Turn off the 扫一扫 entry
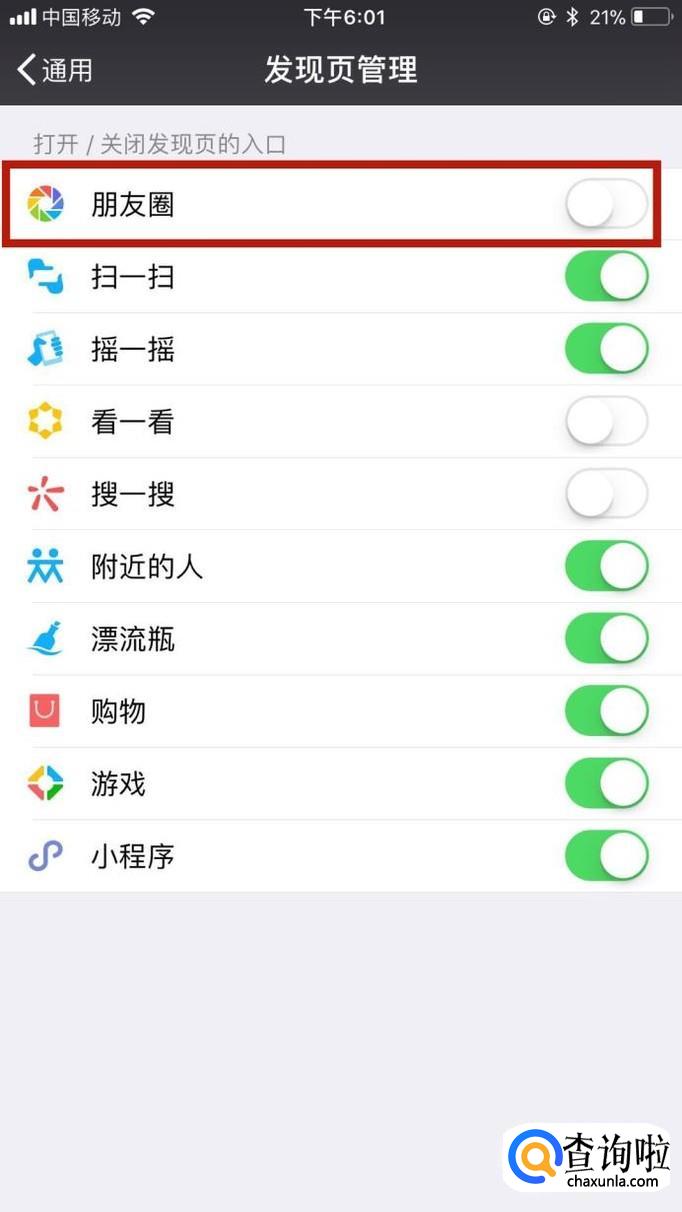 606,277
